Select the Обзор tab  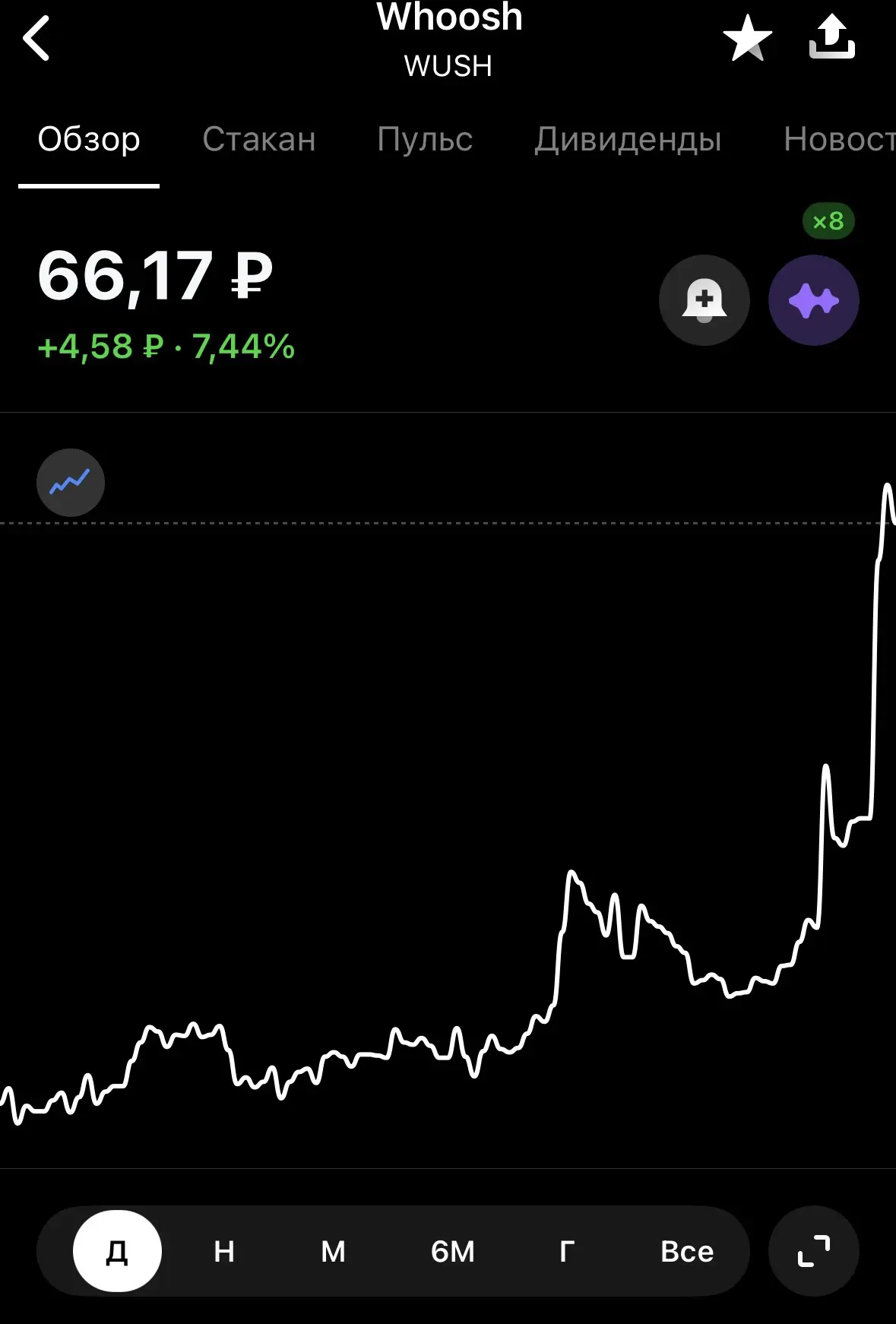[89, 139]
